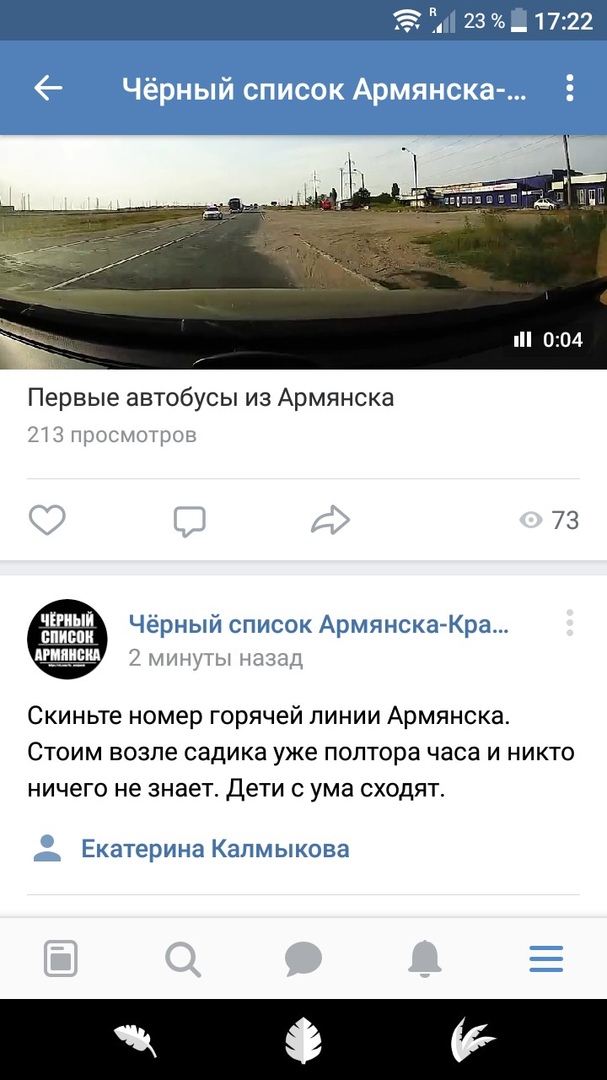This screenshot has width=607, height=1080.
Task: Open the three-dot options of the hotline post
Action: 569,623
